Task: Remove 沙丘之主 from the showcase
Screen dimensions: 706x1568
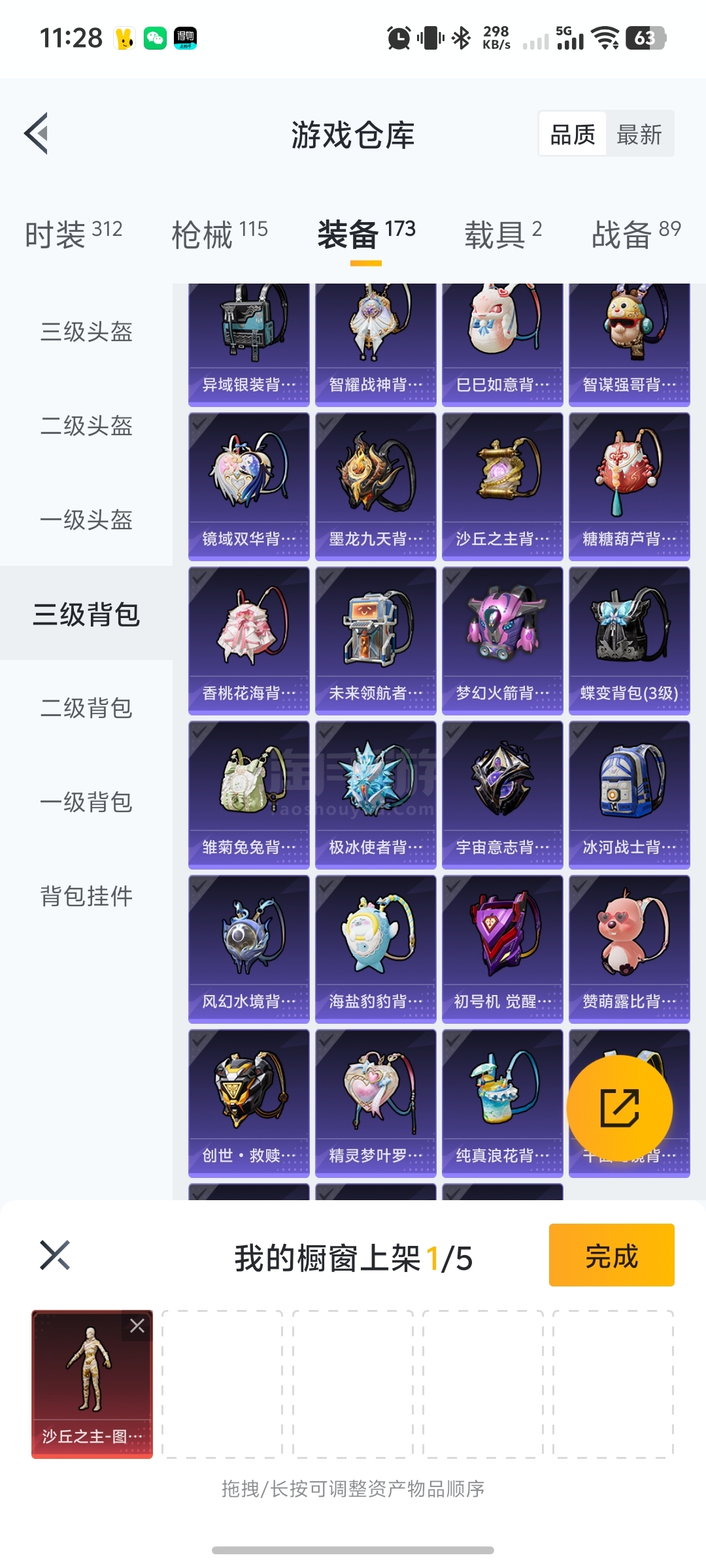Action: (x=137, y=1326)
